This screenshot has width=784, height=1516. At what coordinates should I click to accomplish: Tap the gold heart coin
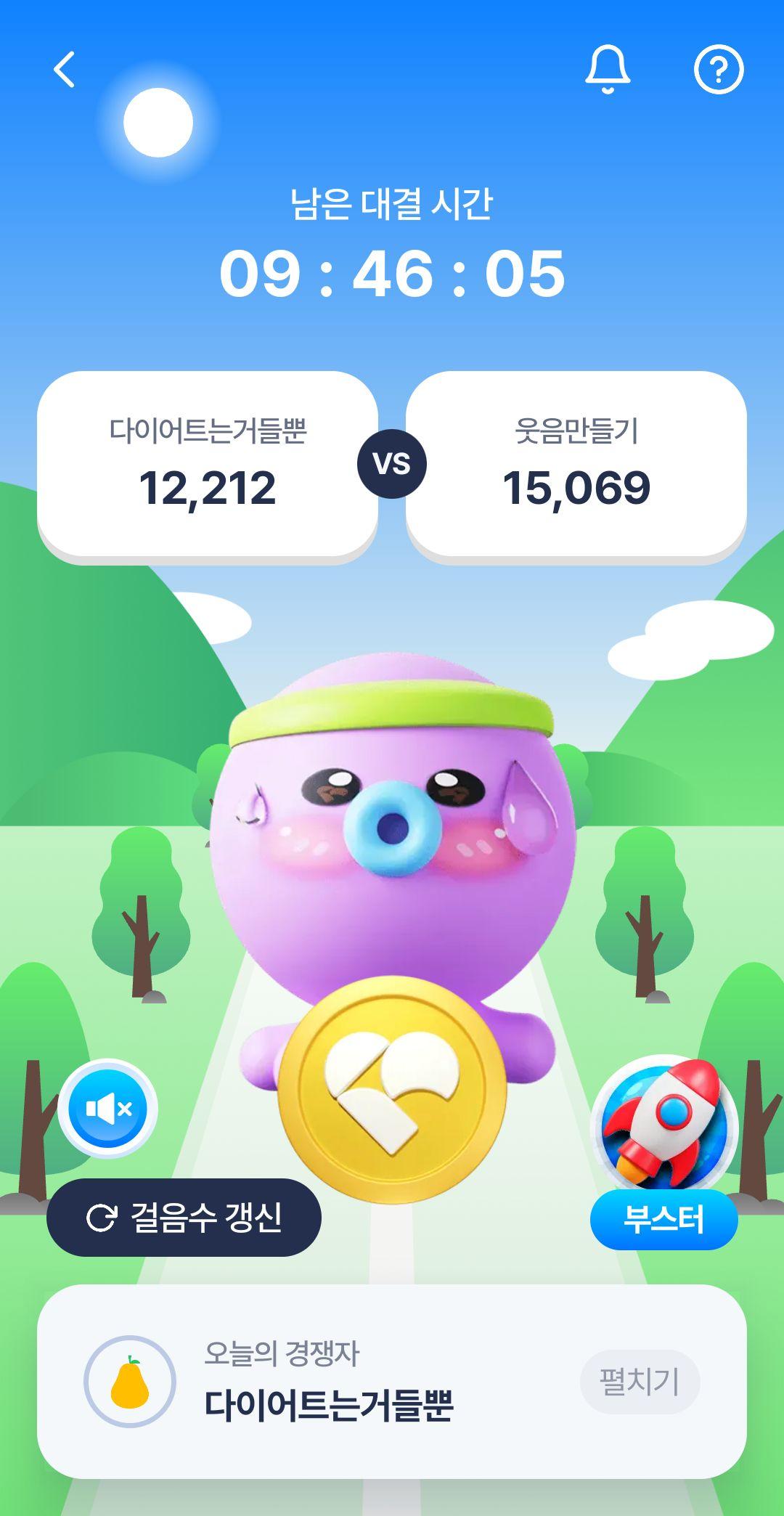coord(392,1089)
